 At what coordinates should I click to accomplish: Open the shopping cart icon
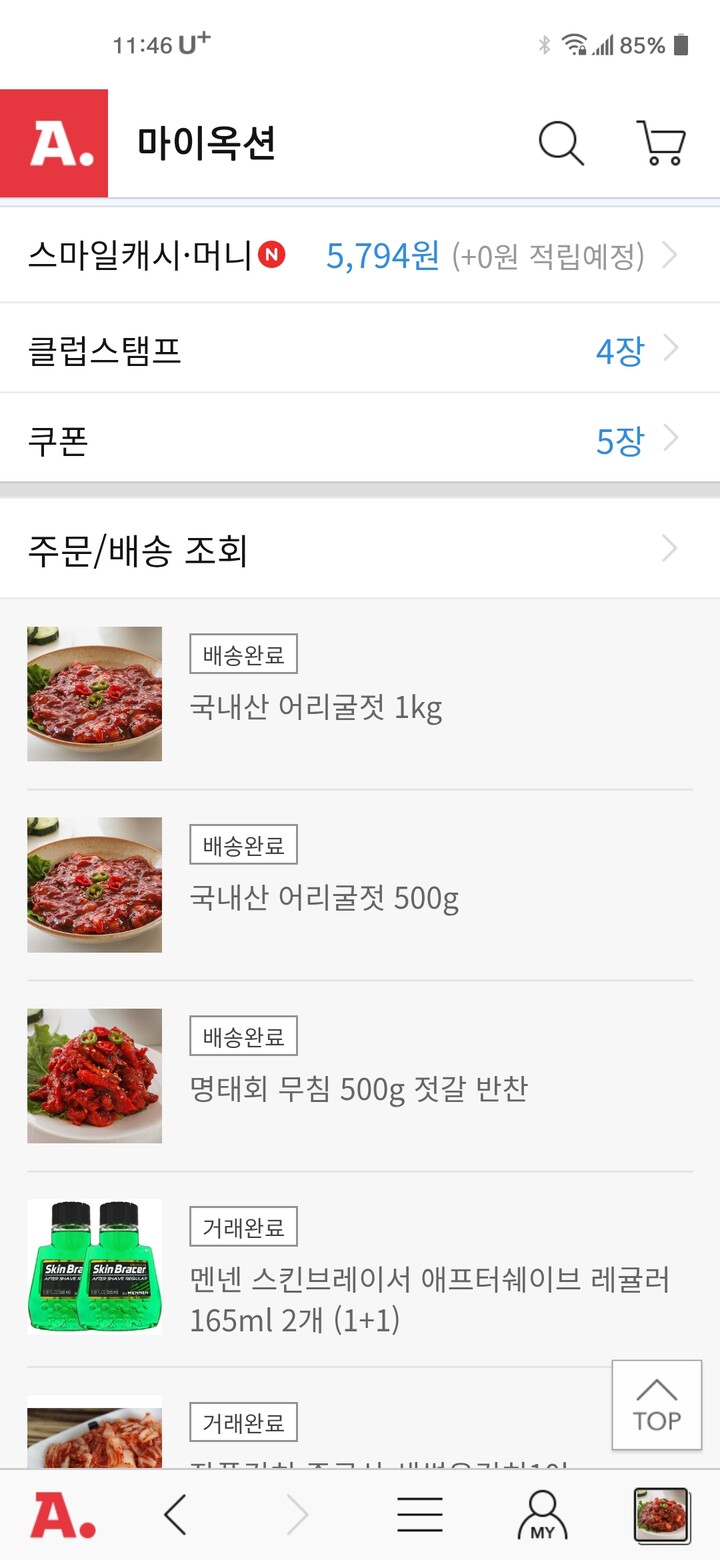tap(660, 144)
